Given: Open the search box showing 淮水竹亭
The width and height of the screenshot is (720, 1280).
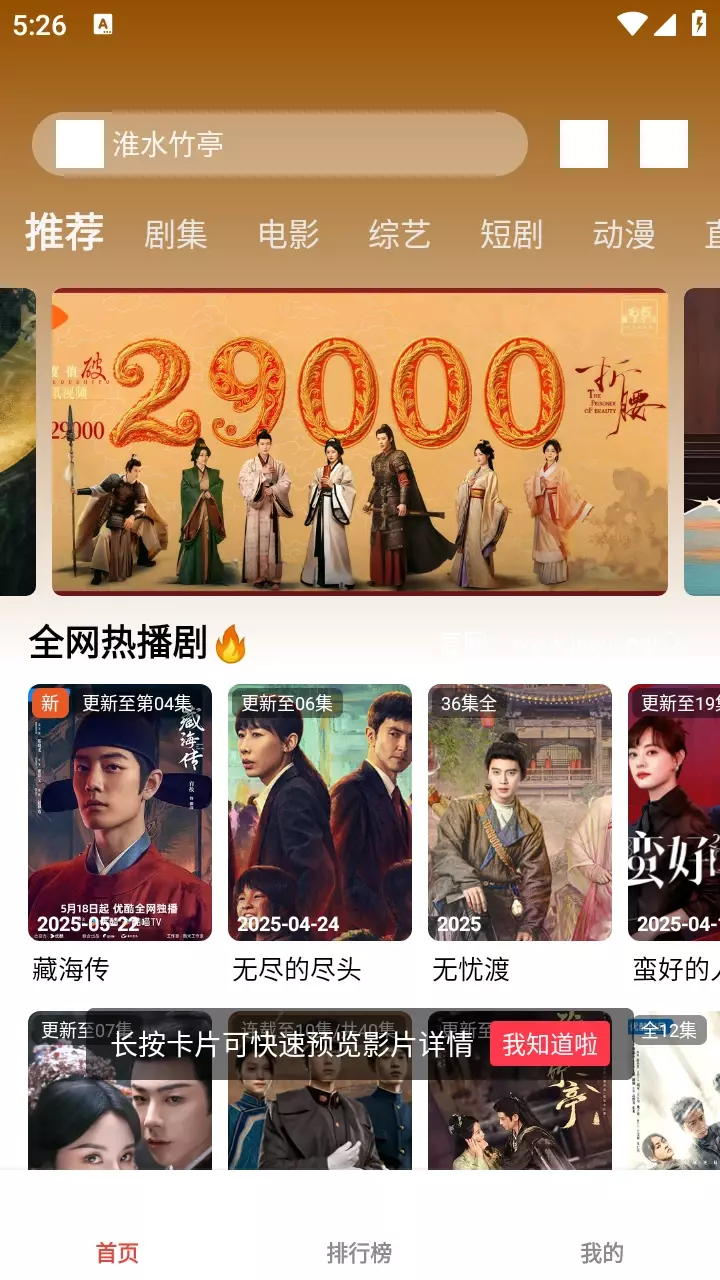Looking at the screenshot, I should coord(280,144).
